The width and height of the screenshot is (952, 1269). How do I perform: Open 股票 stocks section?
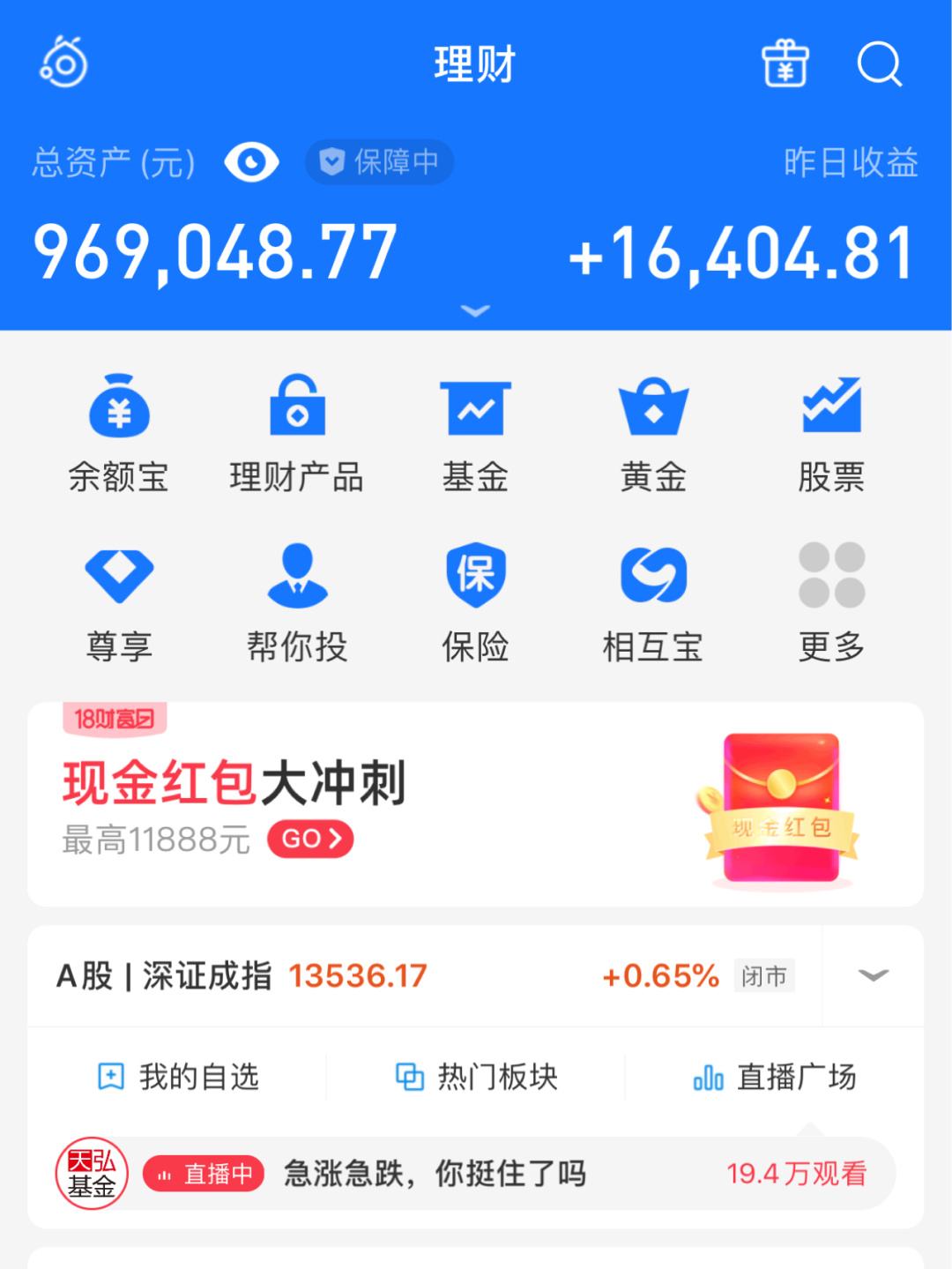831,432
